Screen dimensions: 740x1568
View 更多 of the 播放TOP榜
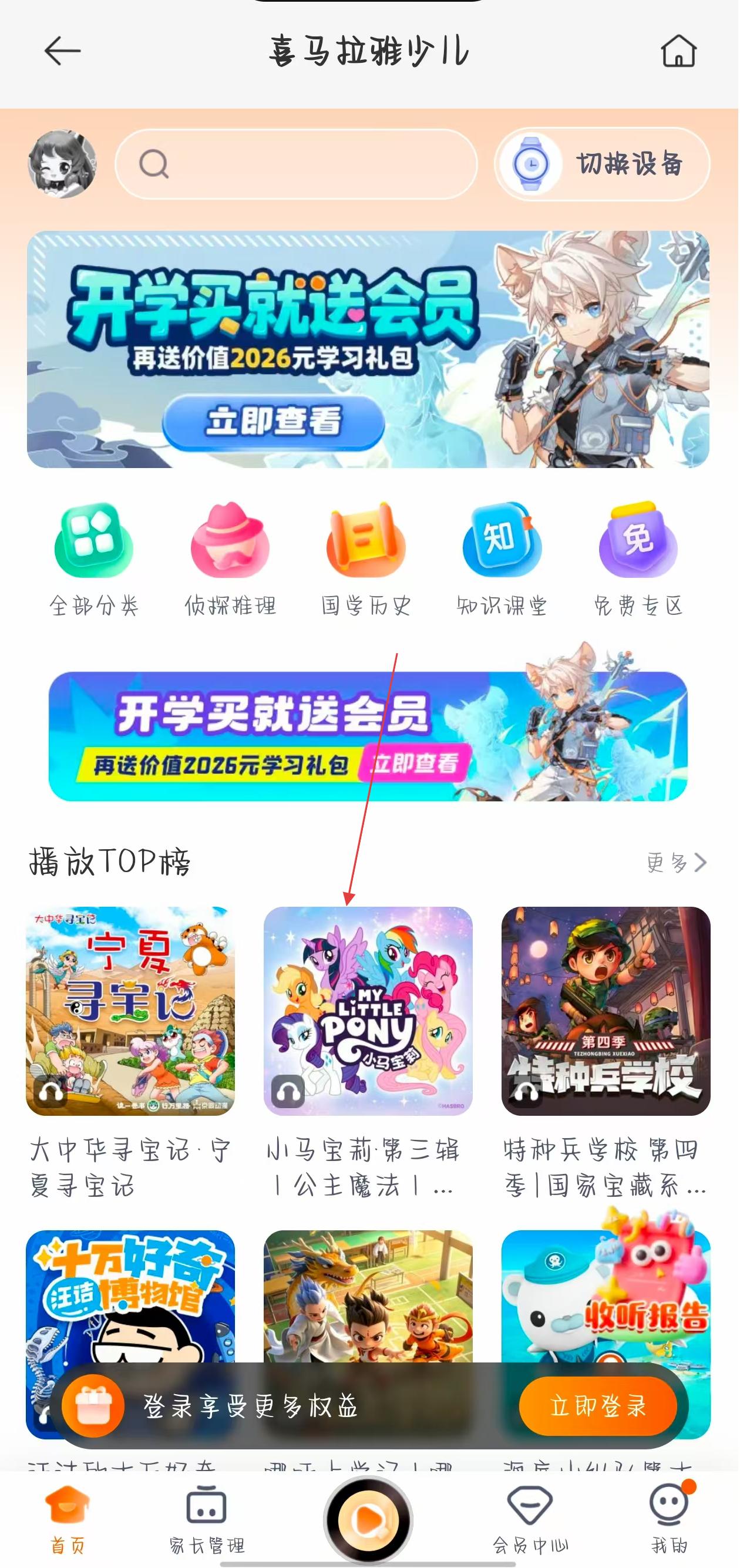tap(676, 862)
